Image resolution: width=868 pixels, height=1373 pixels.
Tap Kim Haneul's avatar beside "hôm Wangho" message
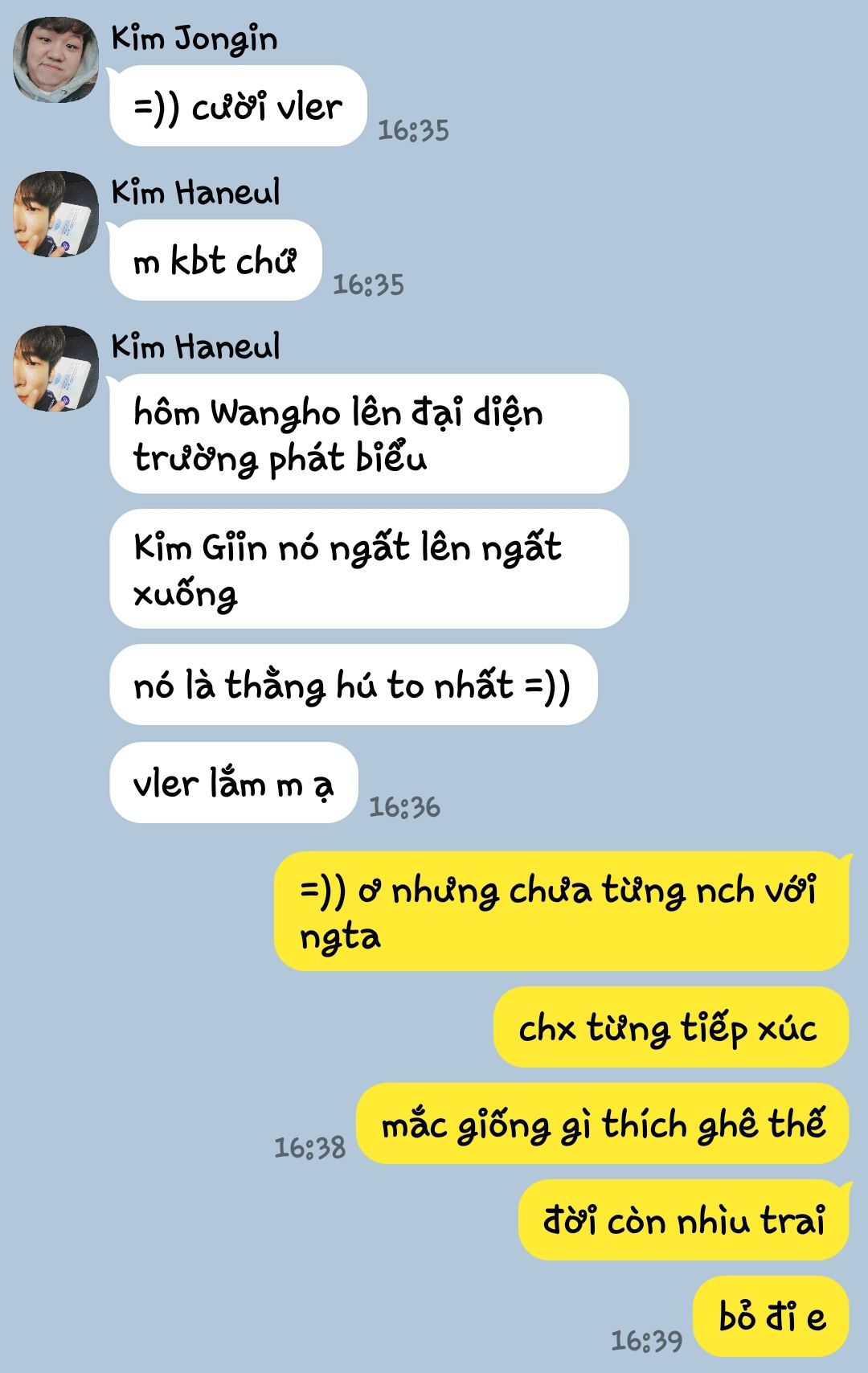[55, 369]
